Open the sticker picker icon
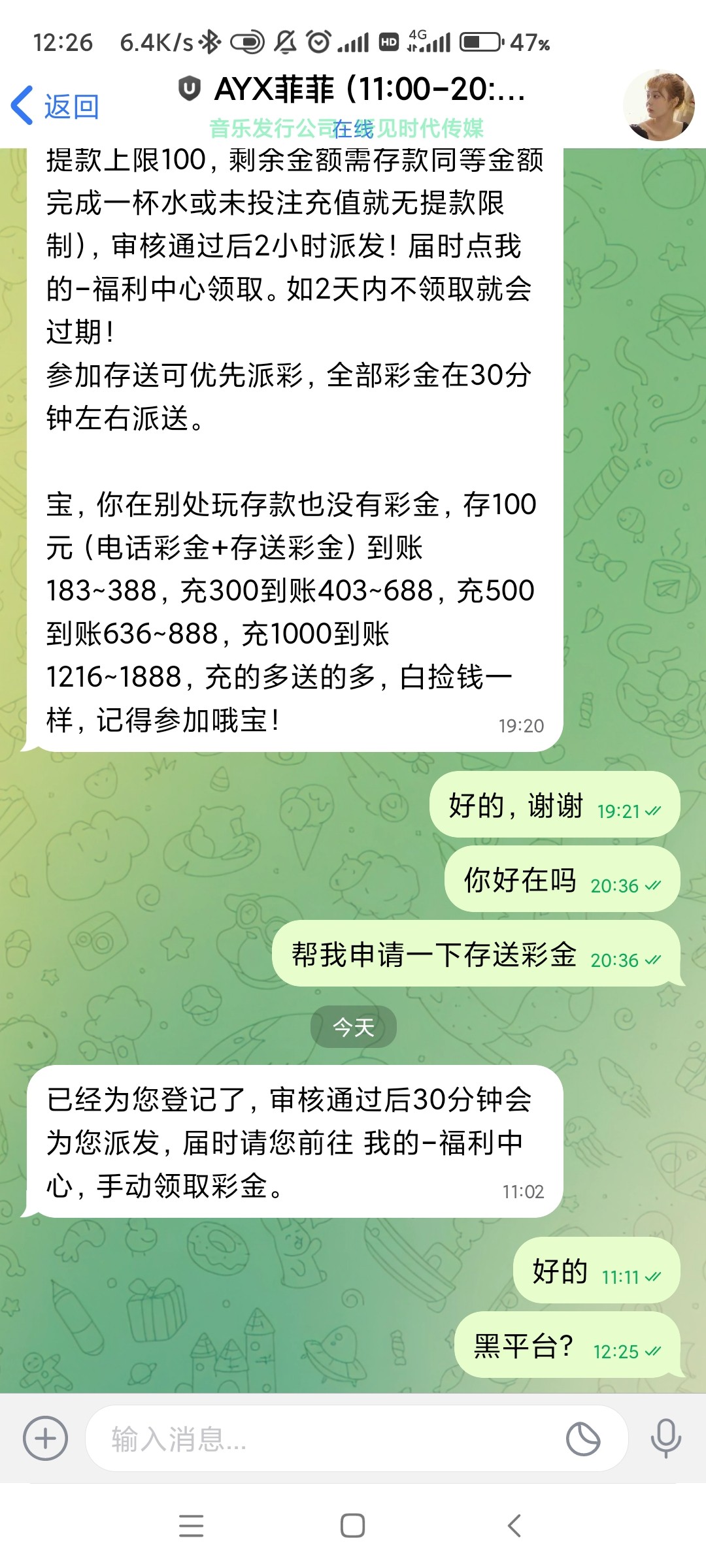706x1568 pixels. point(582,1438)
